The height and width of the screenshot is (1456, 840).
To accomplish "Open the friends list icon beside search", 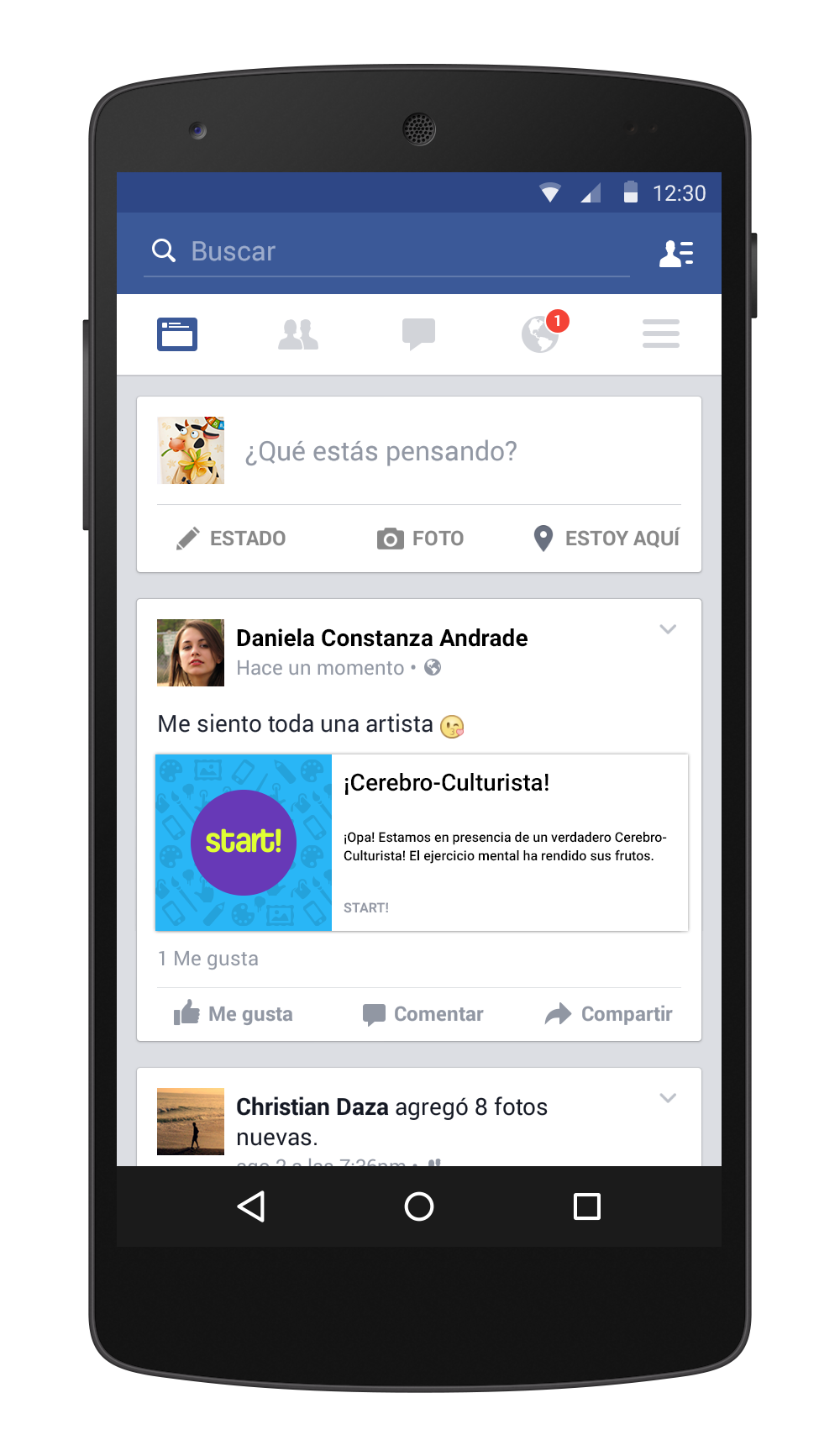I will [x=676, y=253].
